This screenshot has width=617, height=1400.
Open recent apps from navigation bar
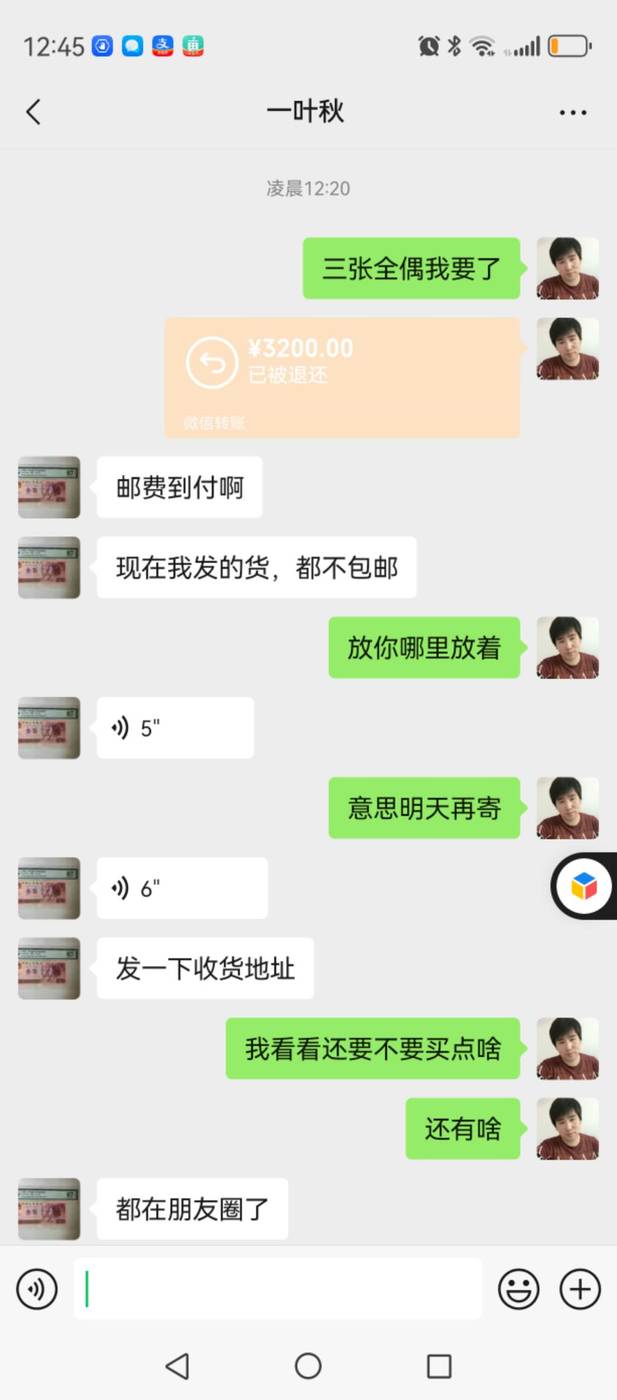pos(439,1366)
